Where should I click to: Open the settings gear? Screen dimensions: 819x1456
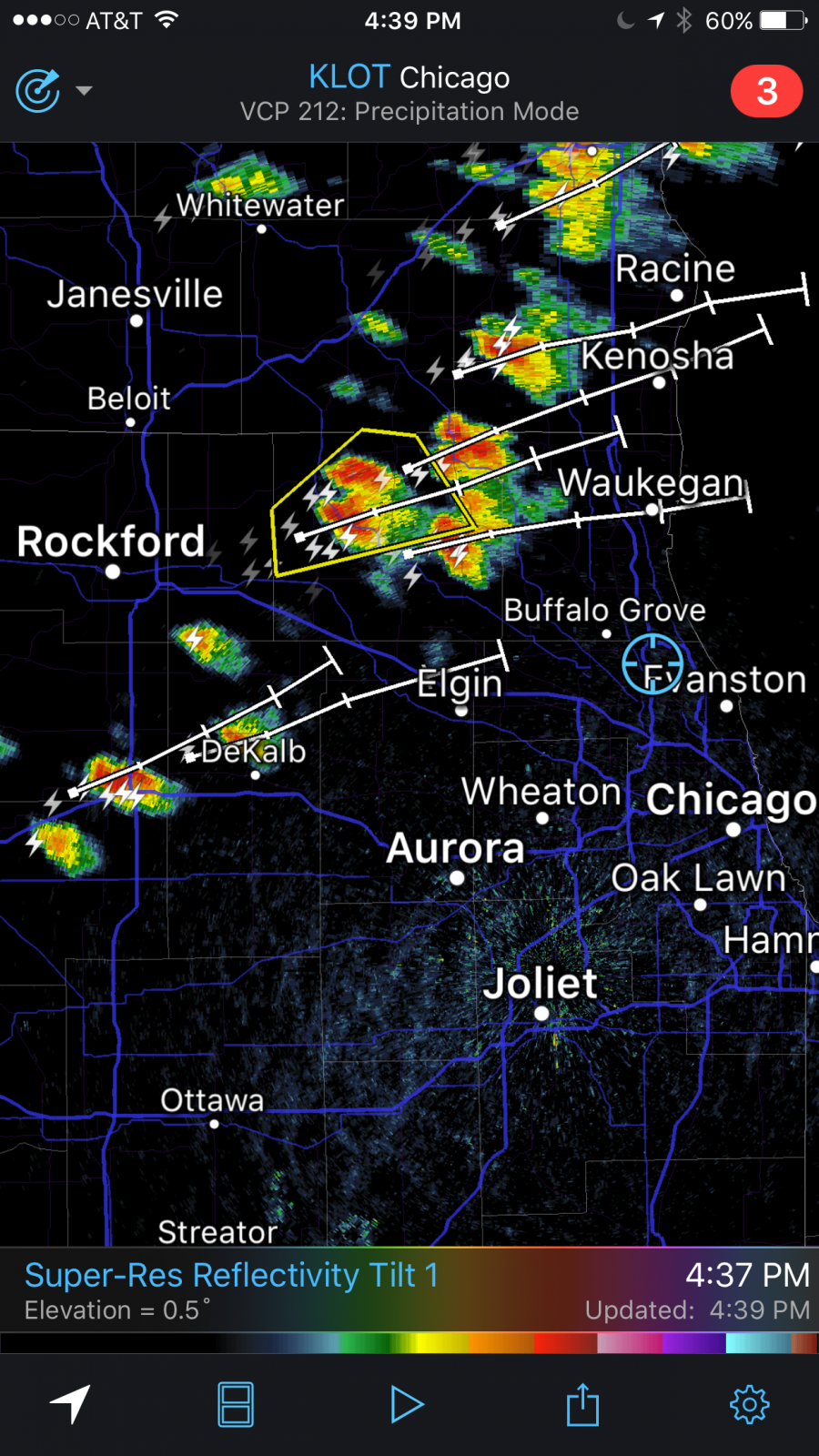[750, 1404]
